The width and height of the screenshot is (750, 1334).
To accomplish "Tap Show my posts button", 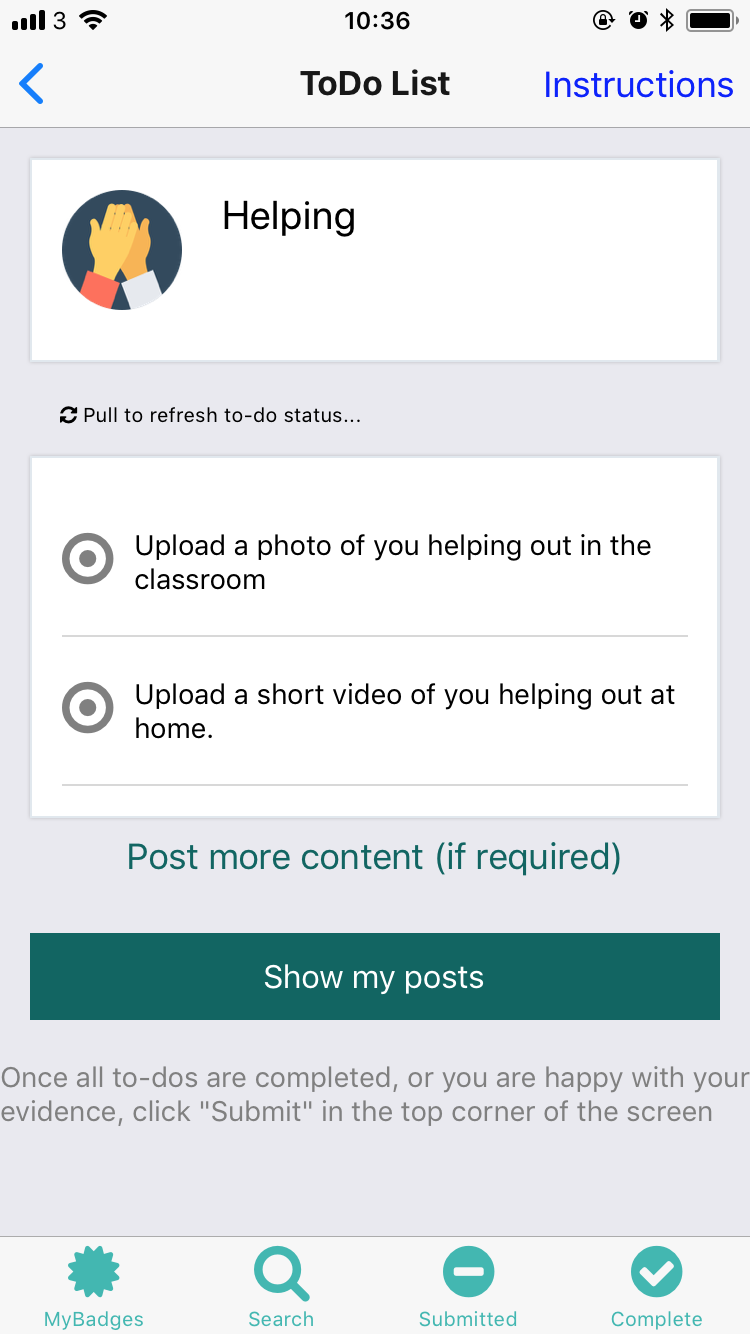I will click(x=375, y=977).
